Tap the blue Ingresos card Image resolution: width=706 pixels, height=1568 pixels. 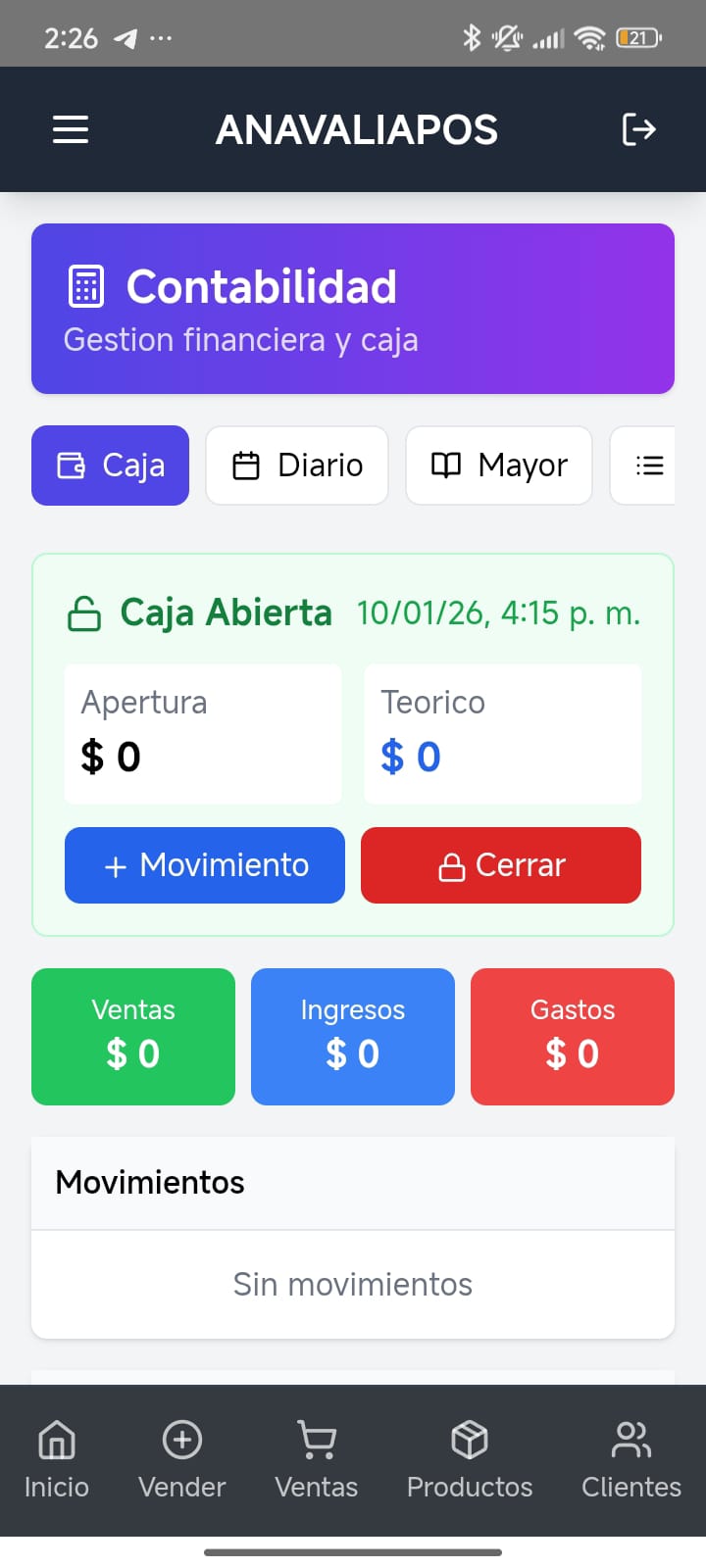tap(353, 1036)
